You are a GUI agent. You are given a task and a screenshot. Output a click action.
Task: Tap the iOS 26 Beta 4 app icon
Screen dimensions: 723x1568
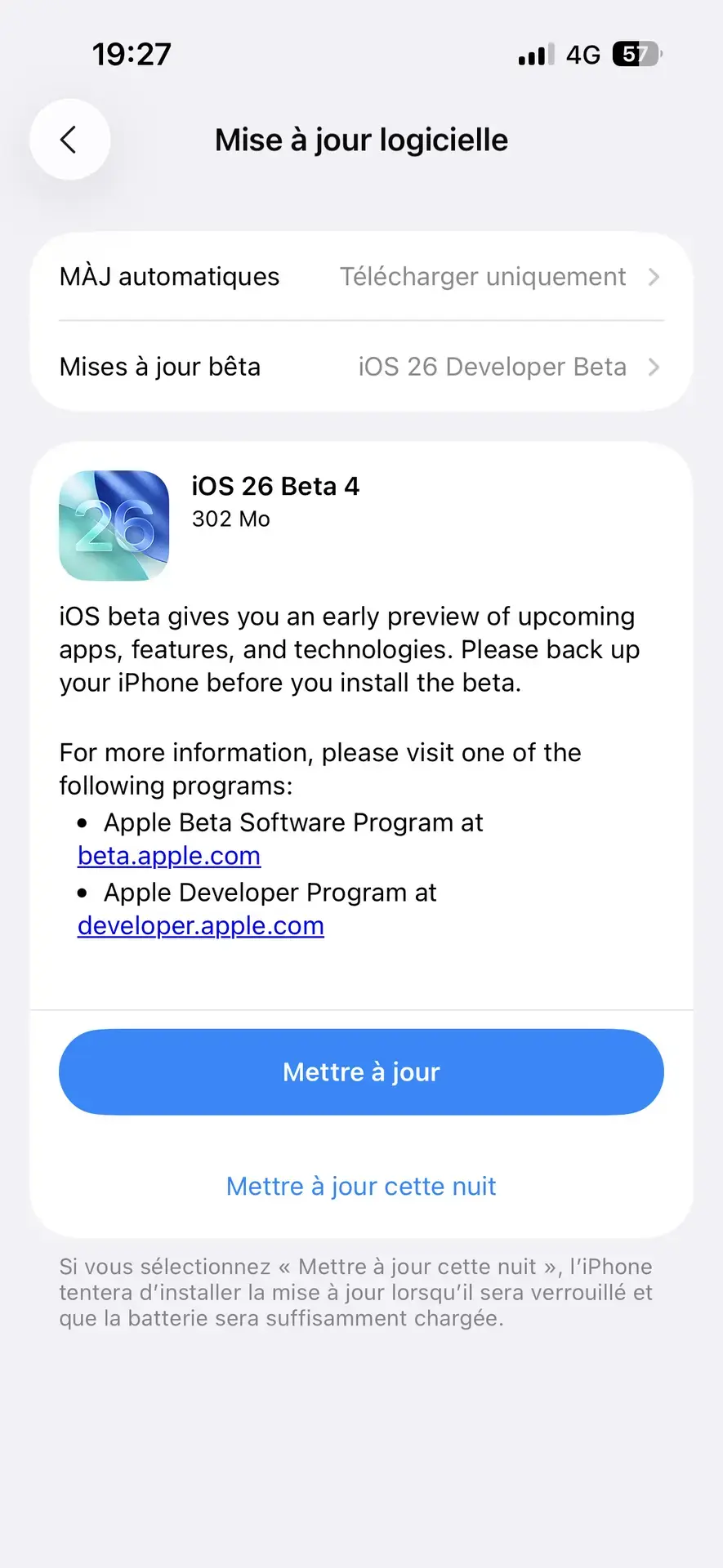pos(114,525)
